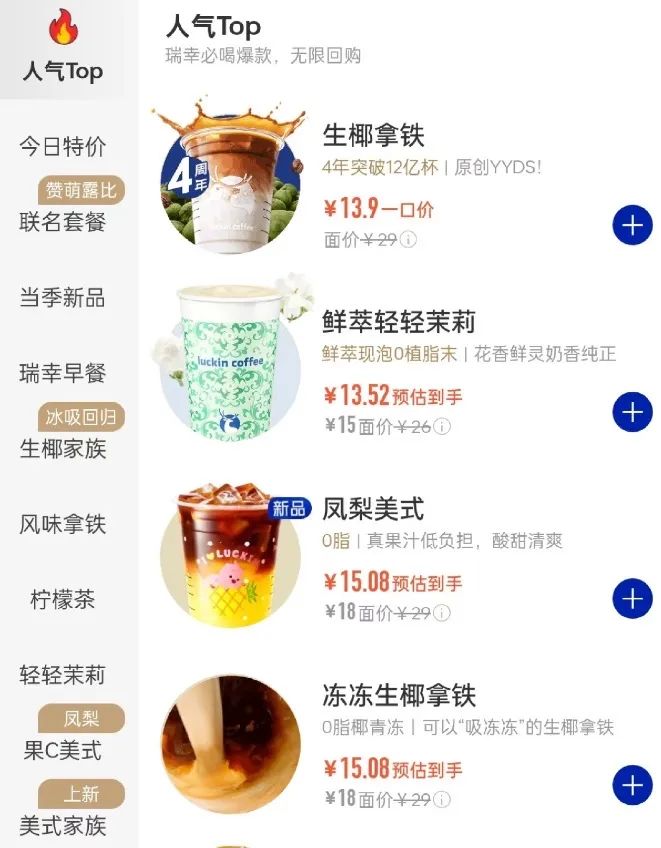Go to 当季新品 category
This screenshot has width=661, height=848.
63,298
